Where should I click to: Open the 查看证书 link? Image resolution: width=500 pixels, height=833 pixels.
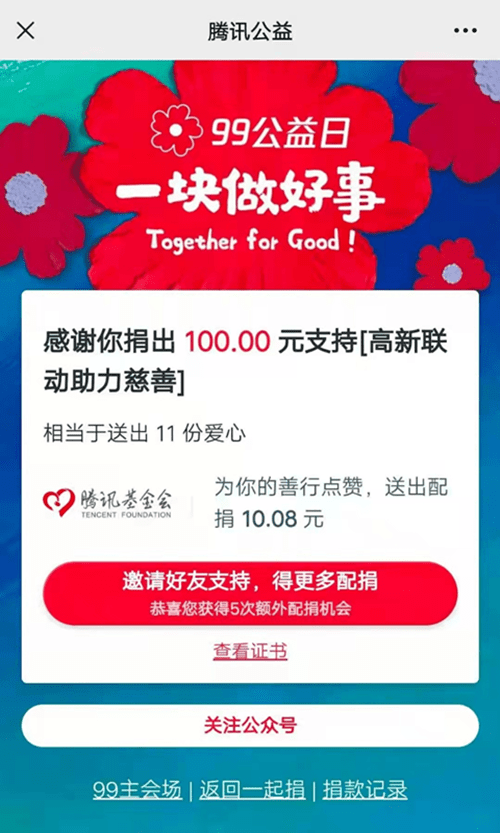click(250, 651)
